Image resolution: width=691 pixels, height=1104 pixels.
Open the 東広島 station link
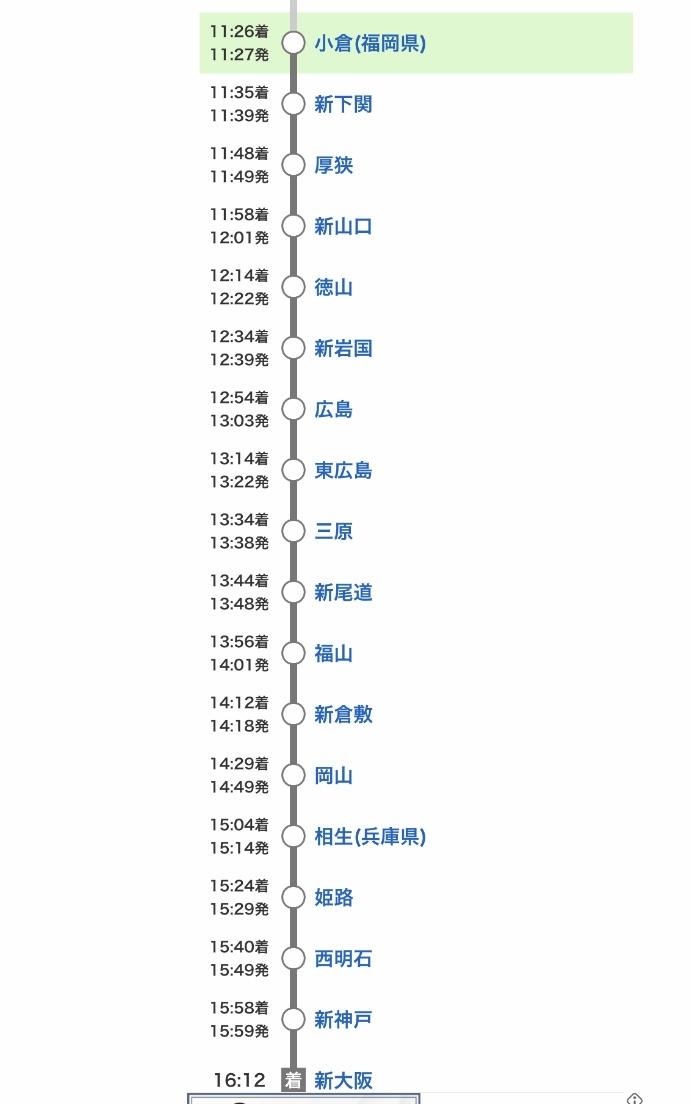(343, 470)
